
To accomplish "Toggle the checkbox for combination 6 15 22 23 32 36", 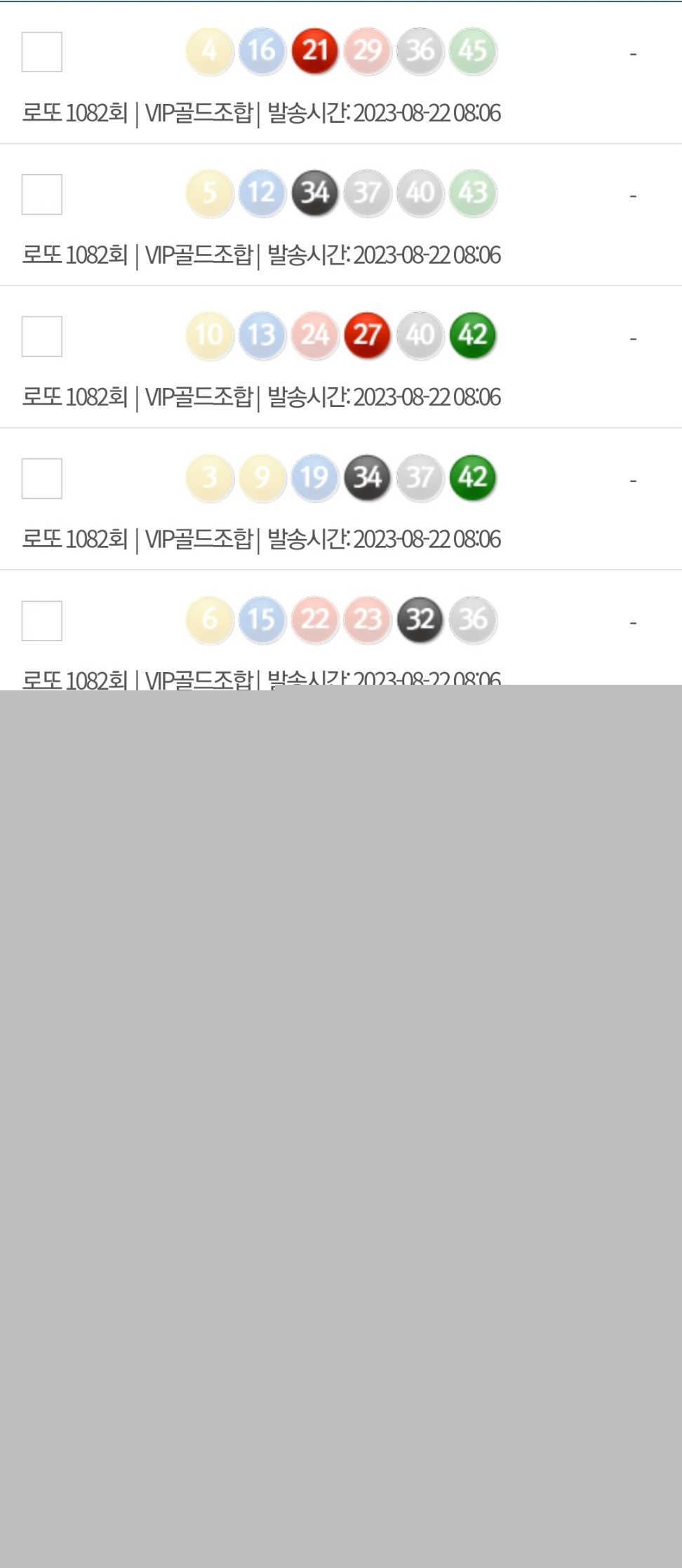I will pos(42,621).
